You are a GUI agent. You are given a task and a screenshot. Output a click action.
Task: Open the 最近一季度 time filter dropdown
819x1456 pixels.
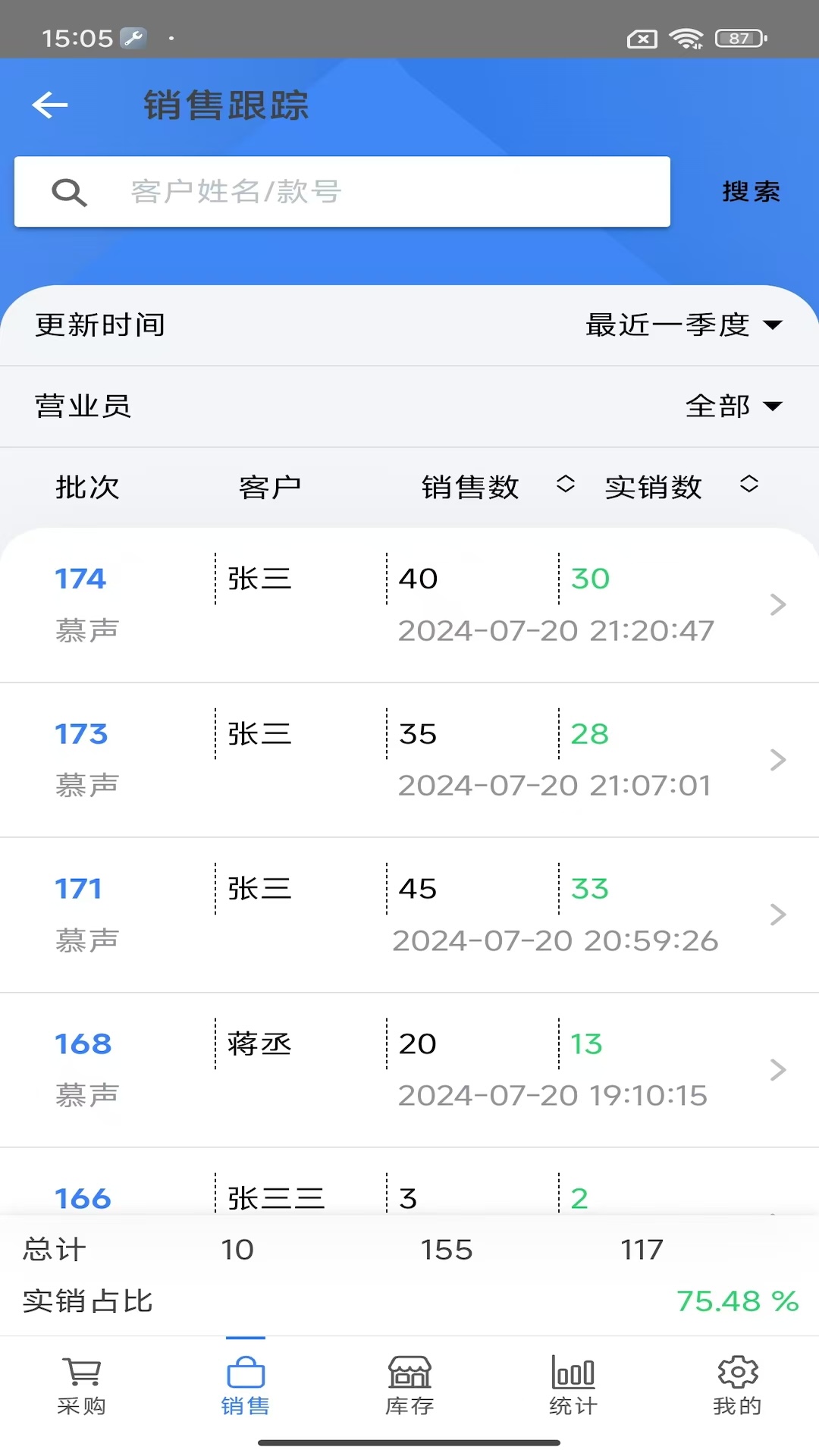[681, 325]
